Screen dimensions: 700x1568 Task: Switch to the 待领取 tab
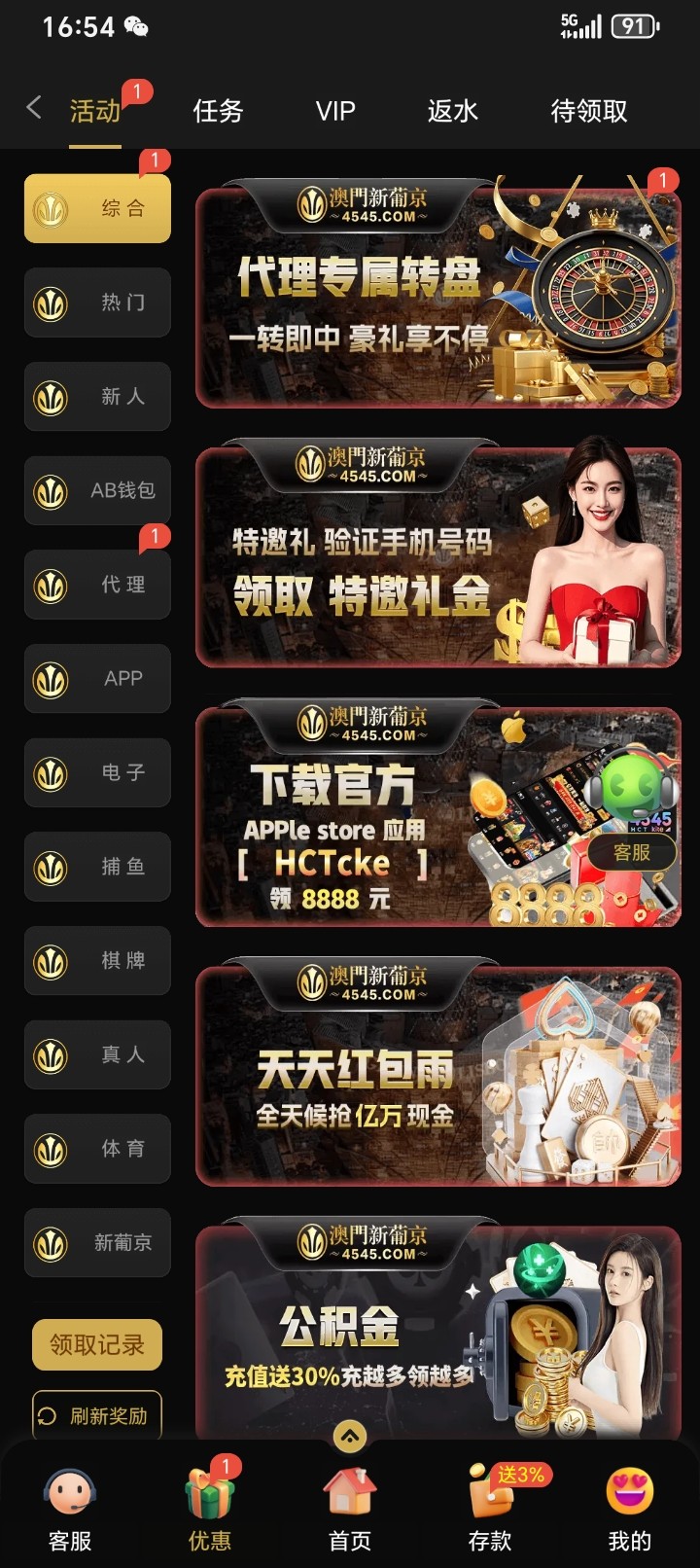[588, 111]
